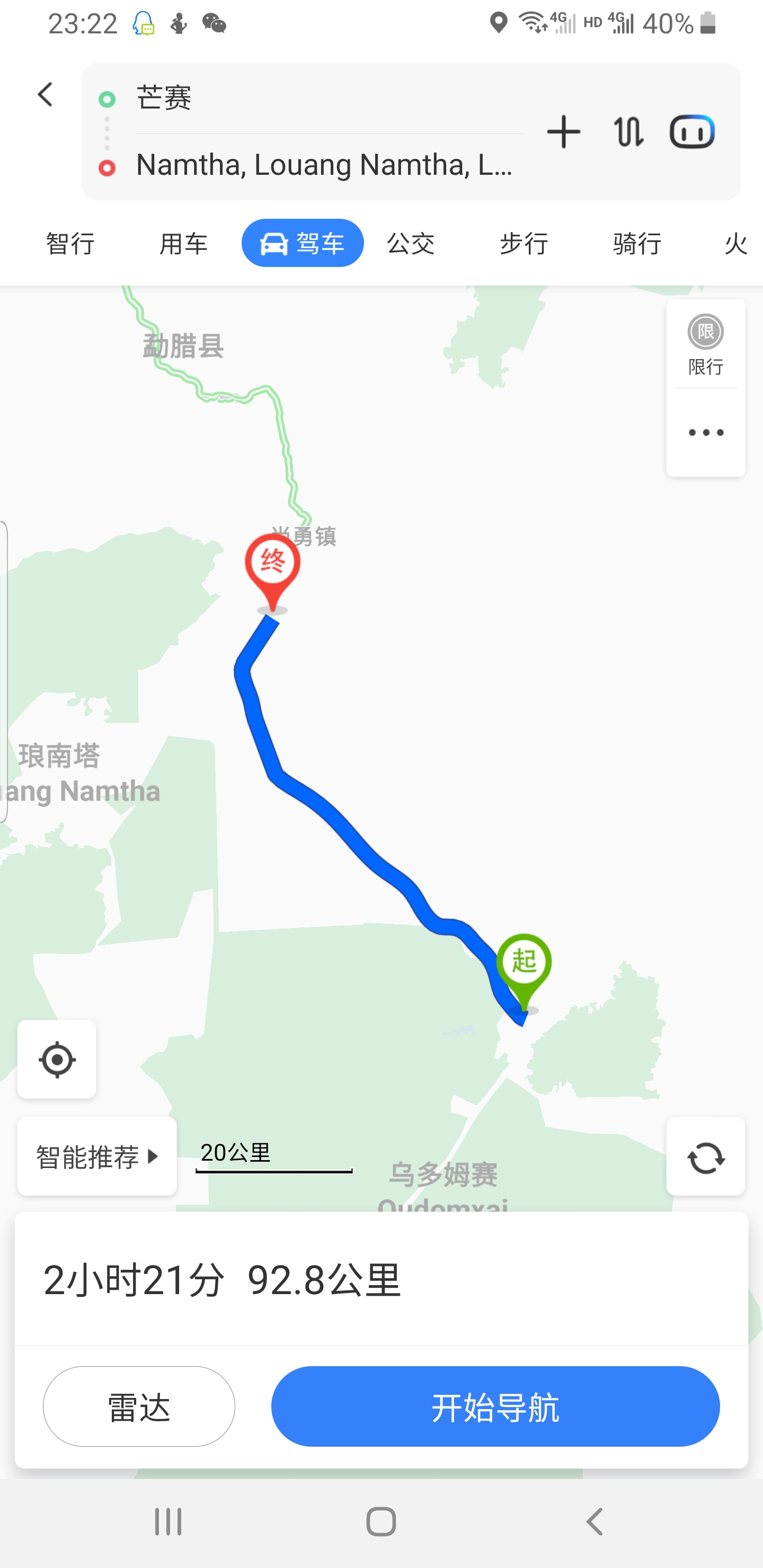
Task: Add a waypoint with the plus icon
Action: coord(563,132)
